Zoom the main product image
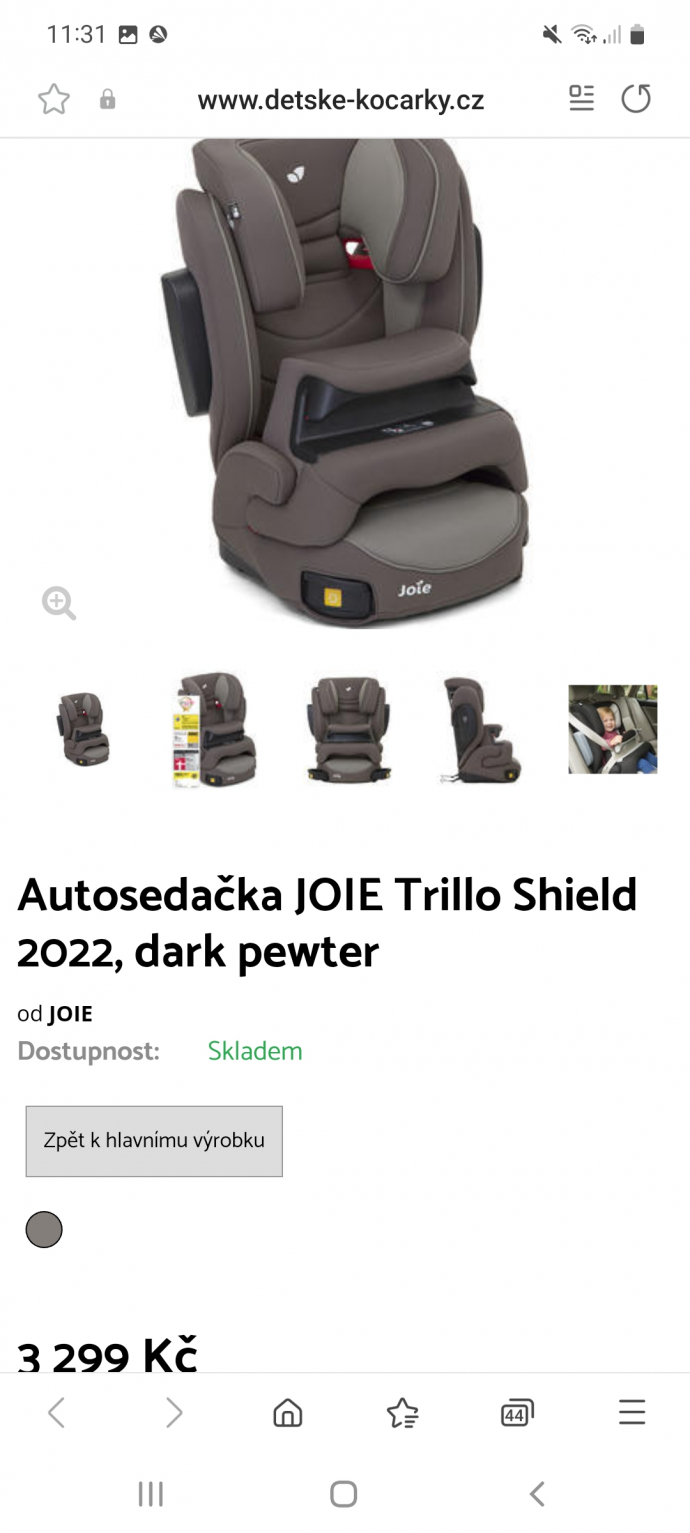This screenshot has width=690, height=1533. [x=59, y=603]
